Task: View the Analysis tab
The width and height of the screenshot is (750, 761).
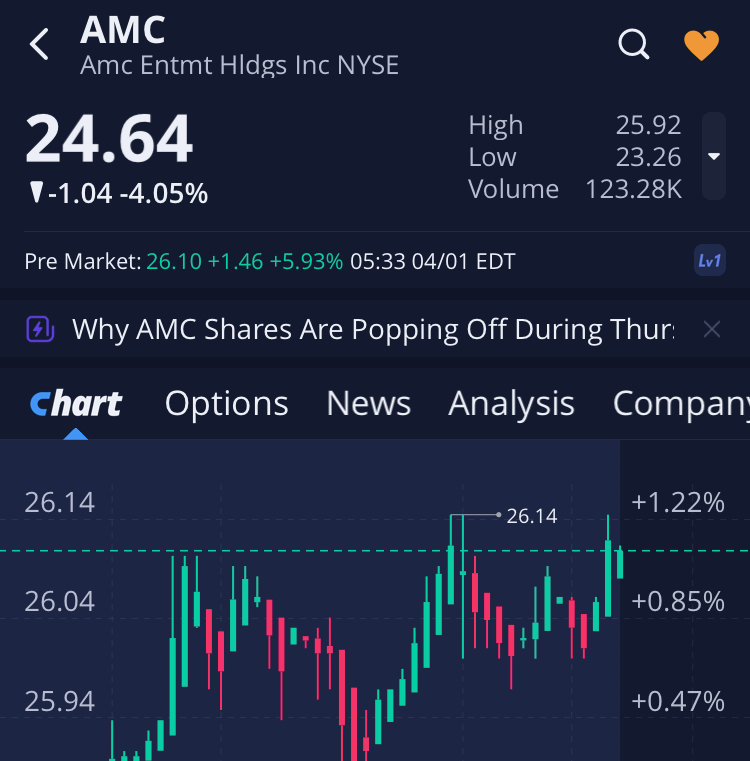Action: [x=511, y=403]
